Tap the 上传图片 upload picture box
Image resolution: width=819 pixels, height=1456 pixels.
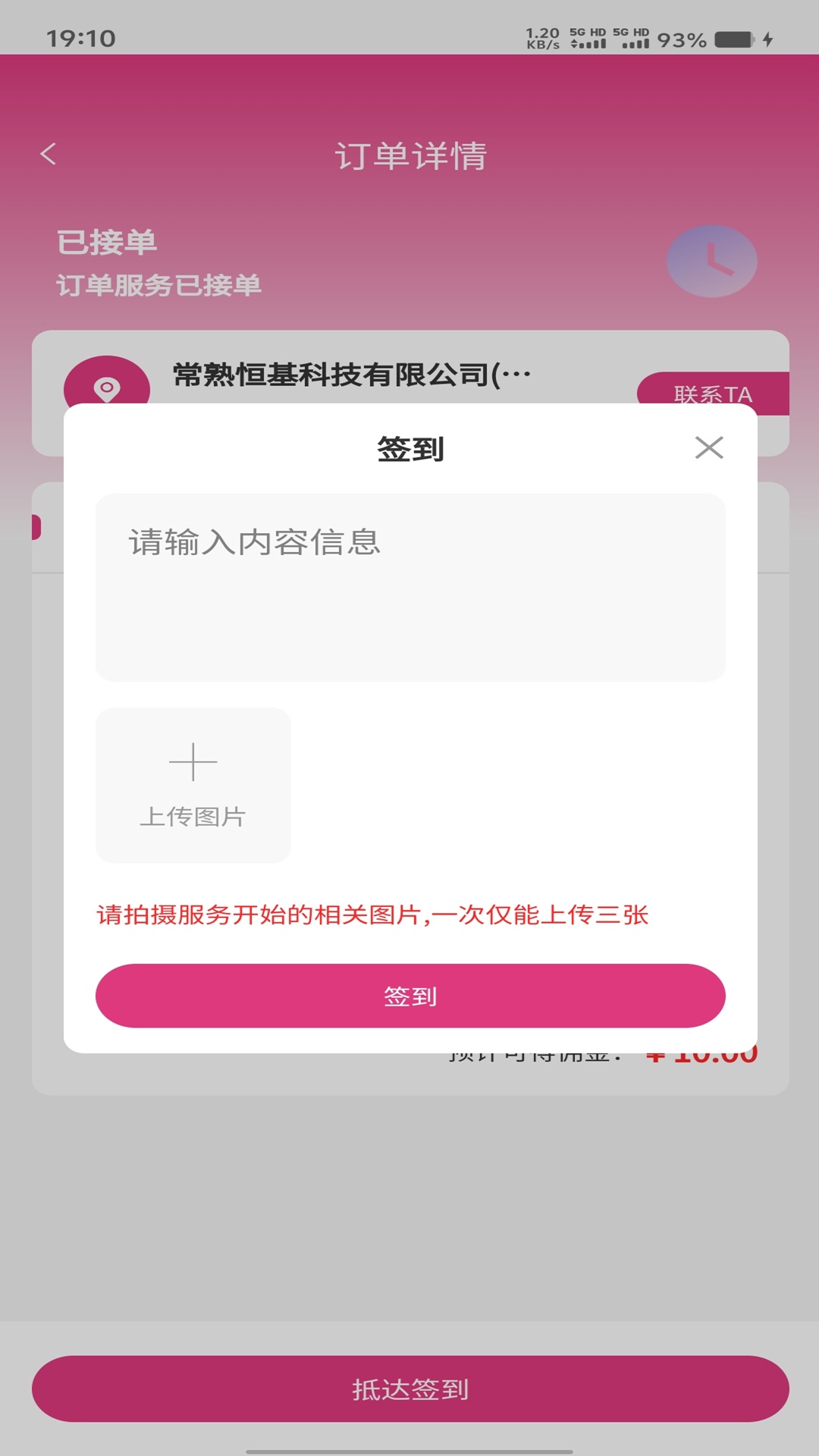coord(192,785)
